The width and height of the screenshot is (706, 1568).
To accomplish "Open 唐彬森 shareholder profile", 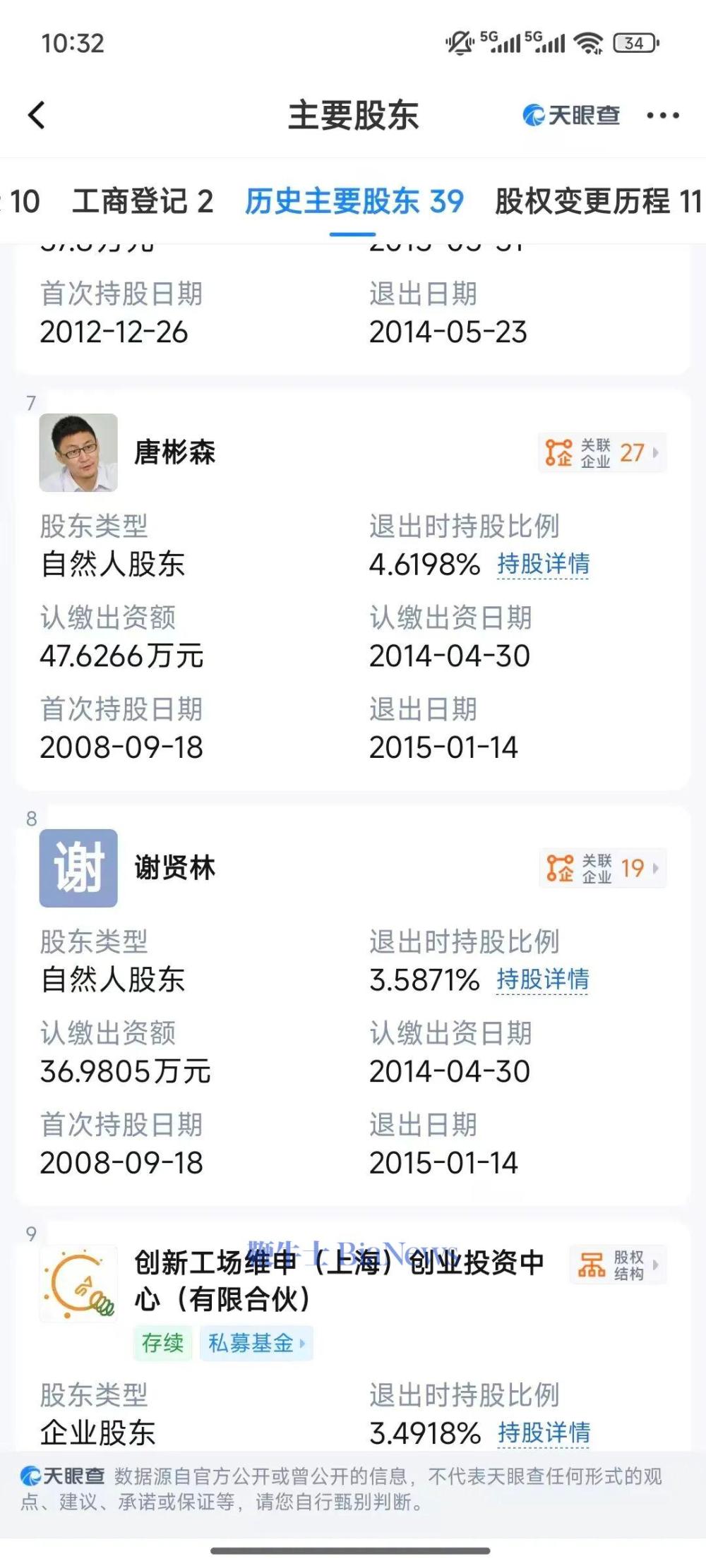I will pos(174,452).
